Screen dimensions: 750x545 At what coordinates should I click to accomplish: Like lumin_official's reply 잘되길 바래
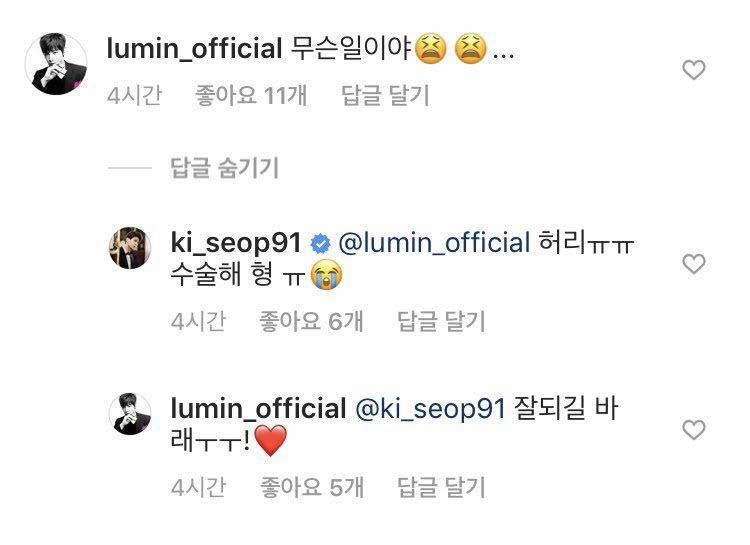[693, 429]
